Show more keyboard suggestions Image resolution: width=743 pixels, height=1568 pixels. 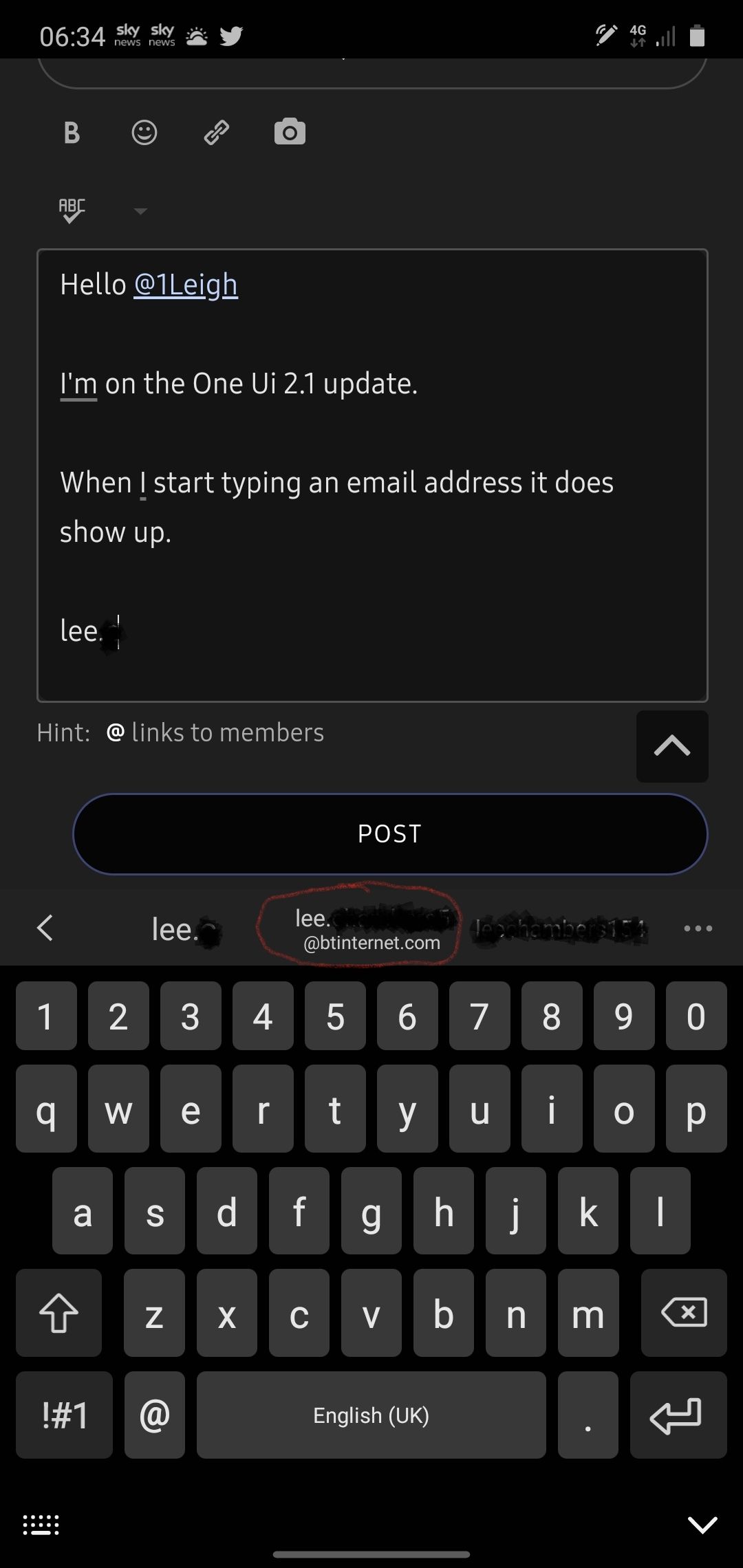coord(698,928)
